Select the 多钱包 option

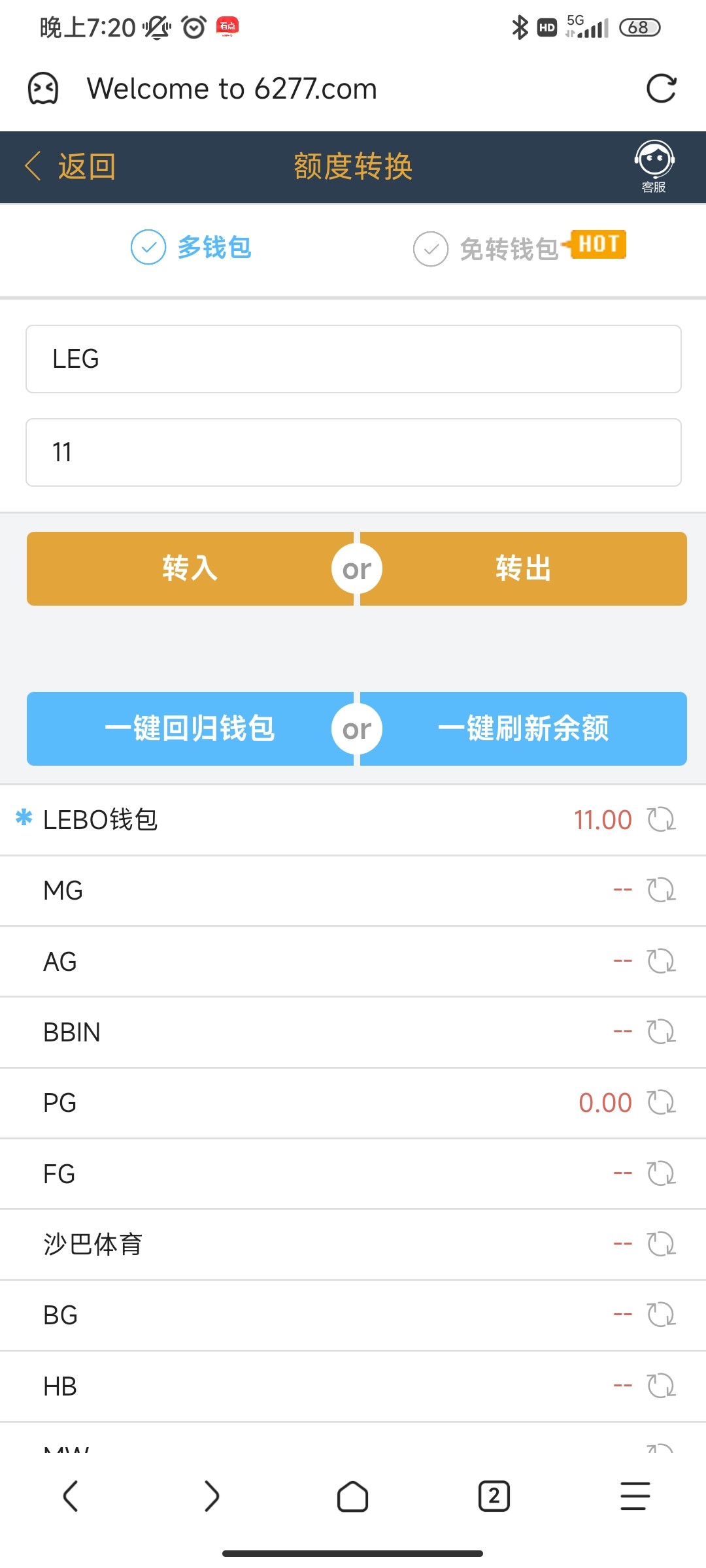pos(192,248)
